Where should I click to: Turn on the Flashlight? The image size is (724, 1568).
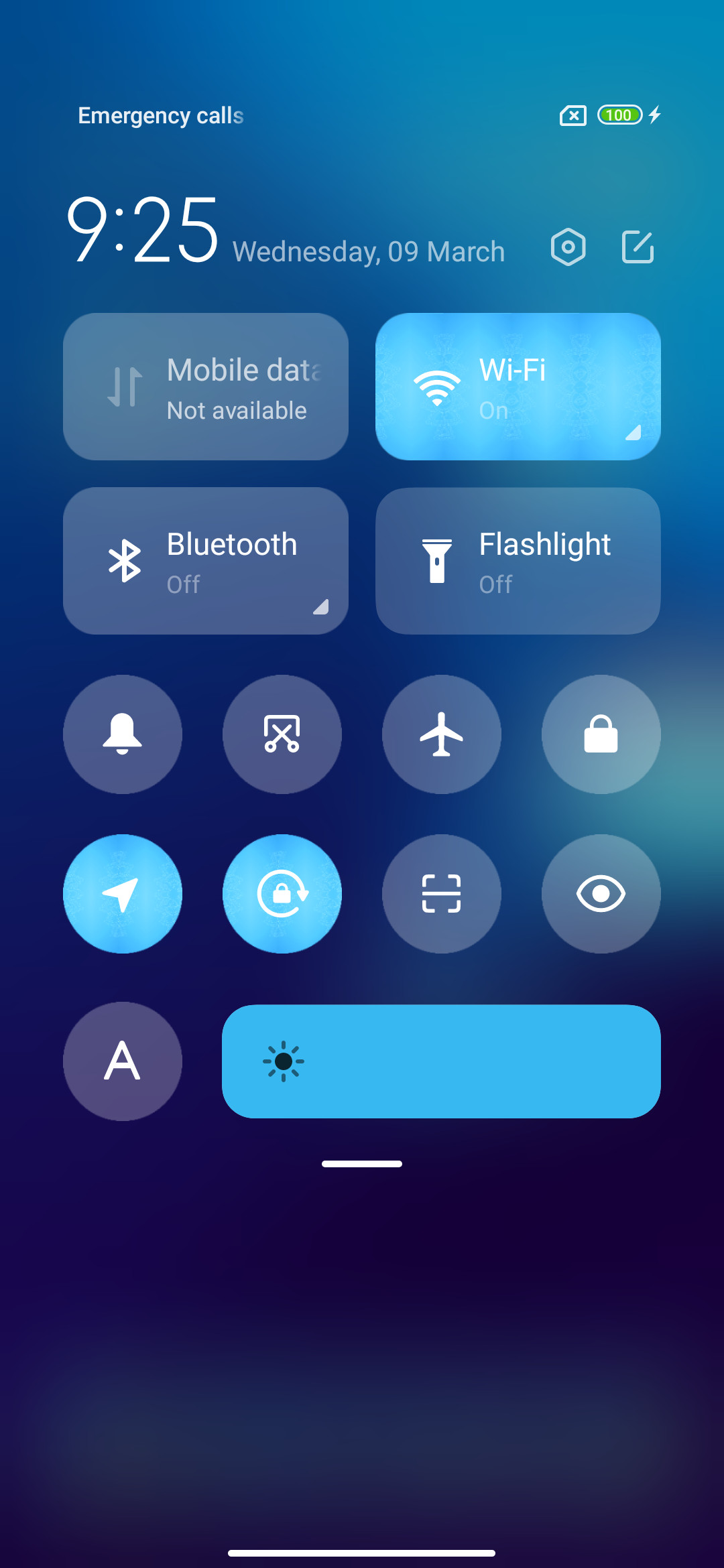point(518,561)
